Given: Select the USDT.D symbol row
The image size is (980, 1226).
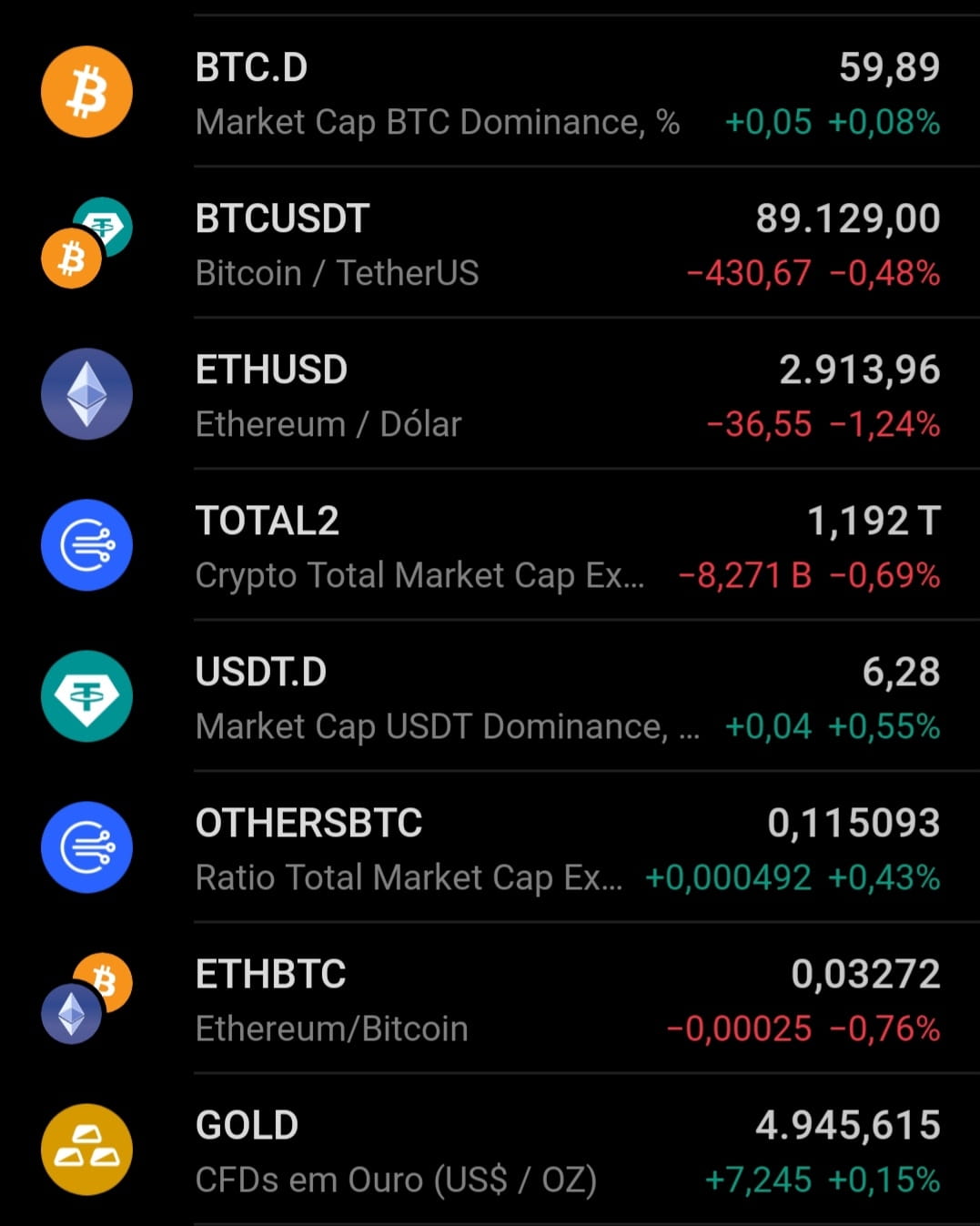Looking at the screenshot, I should click(x=260, y=672).
